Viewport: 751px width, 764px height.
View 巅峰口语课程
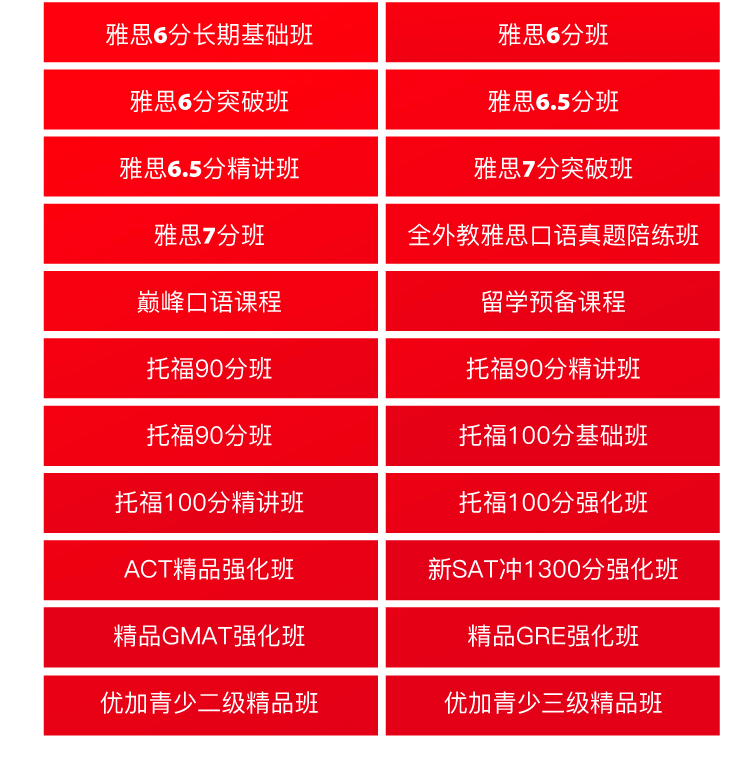[210, 302]
